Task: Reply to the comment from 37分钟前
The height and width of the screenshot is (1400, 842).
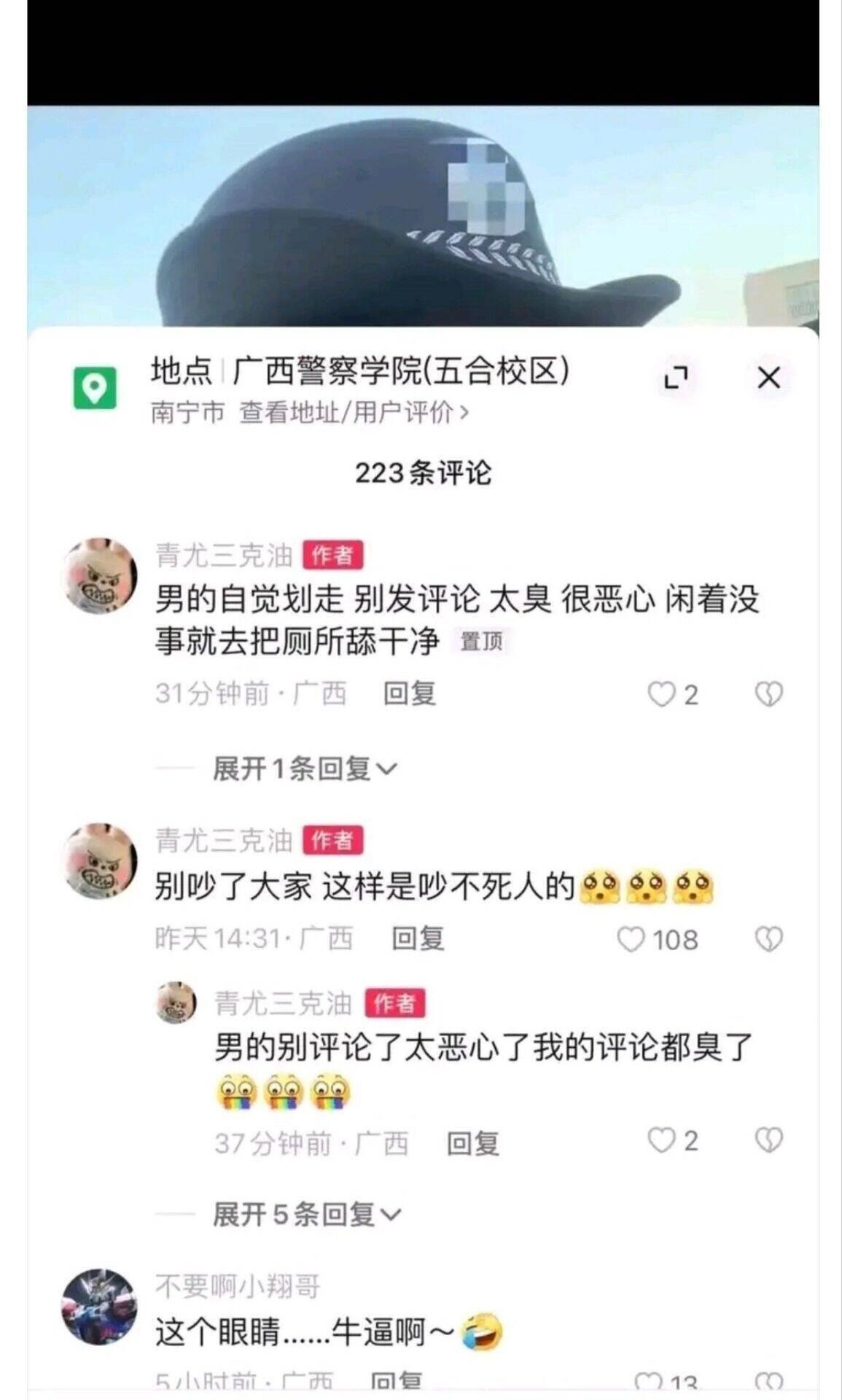Action: tap(472, 1143)
